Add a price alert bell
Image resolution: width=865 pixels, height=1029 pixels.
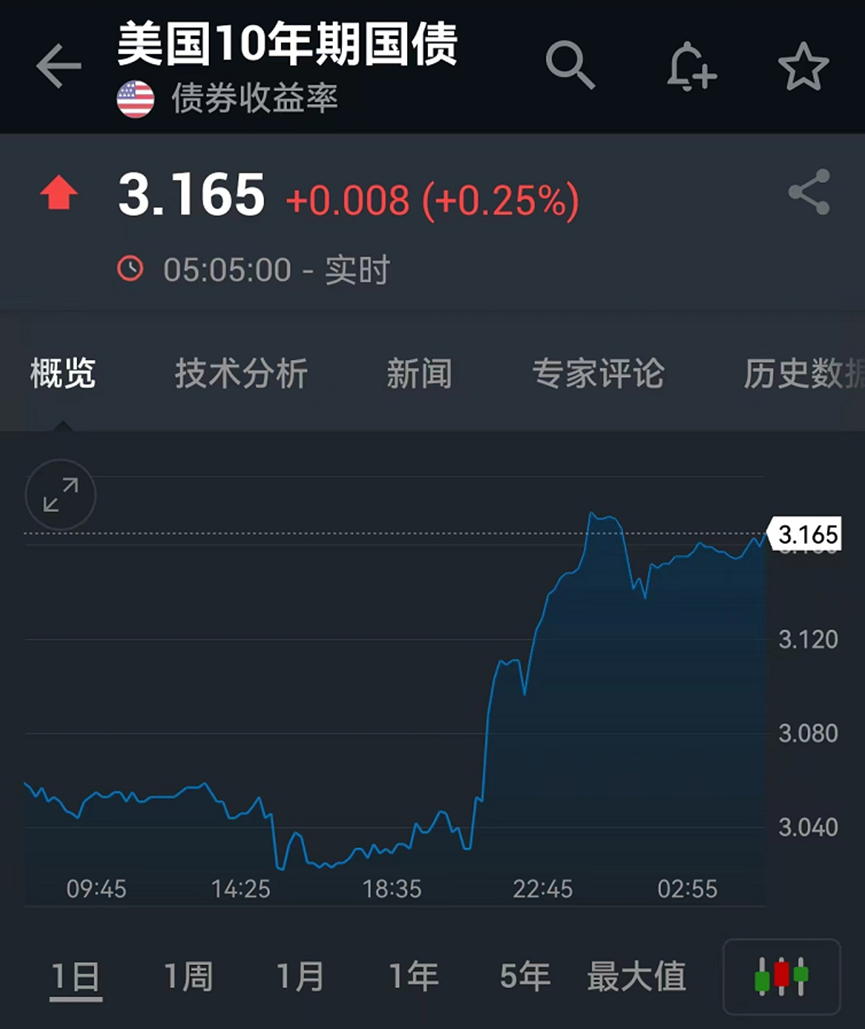(x=691, y=67)
